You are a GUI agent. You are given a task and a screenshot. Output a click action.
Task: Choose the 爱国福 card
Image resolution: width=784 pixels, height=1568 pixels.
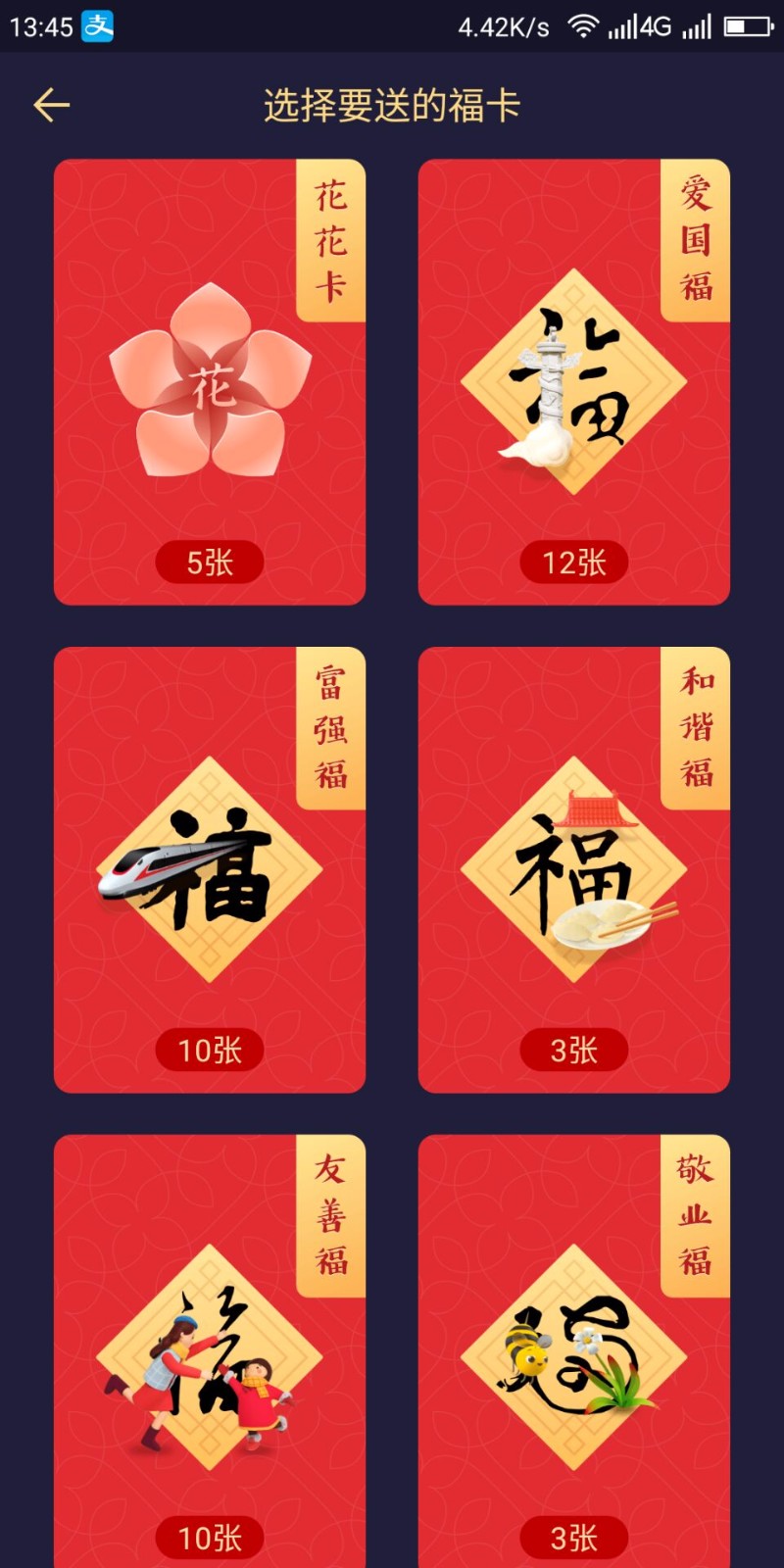click(x=574, y=382)
